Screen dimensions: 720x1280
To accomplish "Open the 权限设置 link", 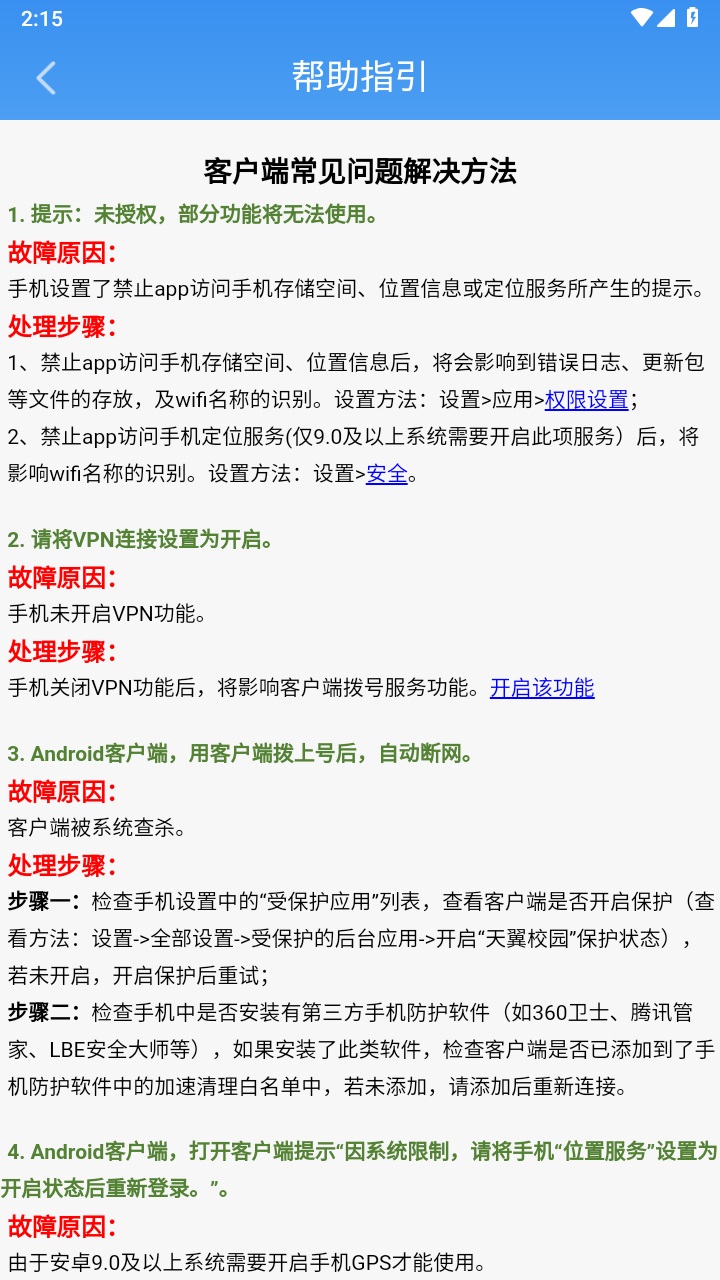I will click(x=586, y=400).
